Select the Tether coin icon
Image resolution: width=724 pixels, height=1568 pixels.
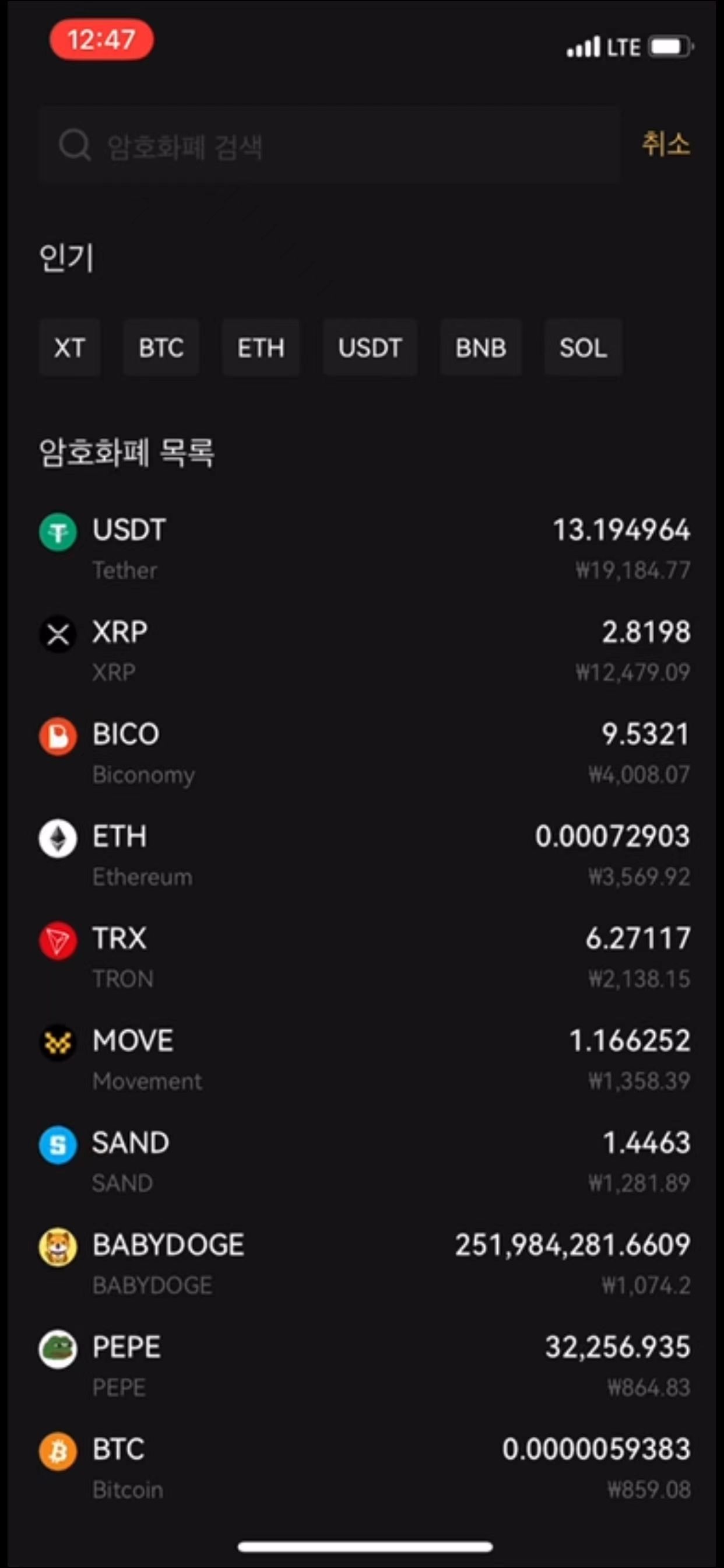click(x=58, y=532)
